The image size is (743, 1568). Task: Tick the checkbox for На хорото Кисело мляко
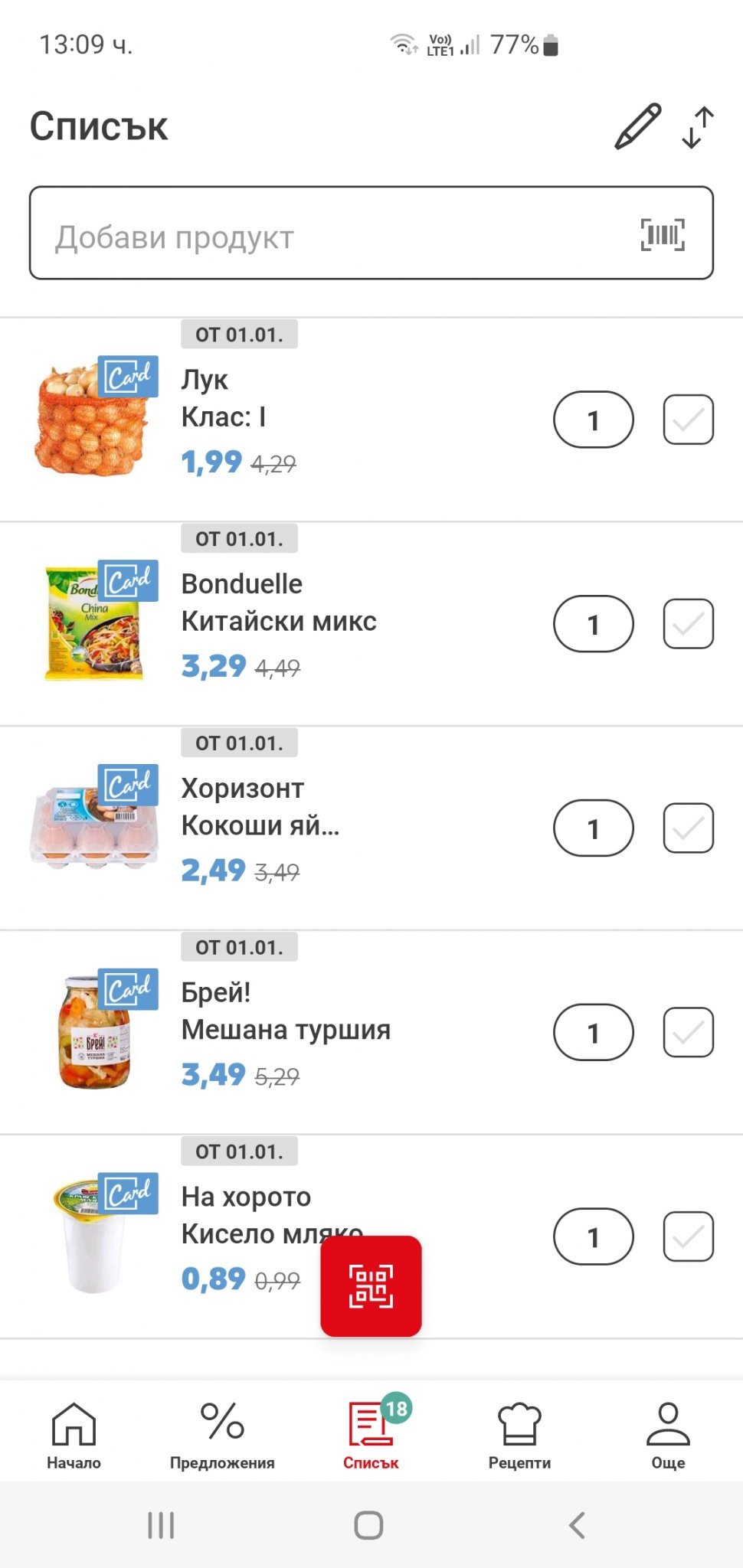[688, 1236]
